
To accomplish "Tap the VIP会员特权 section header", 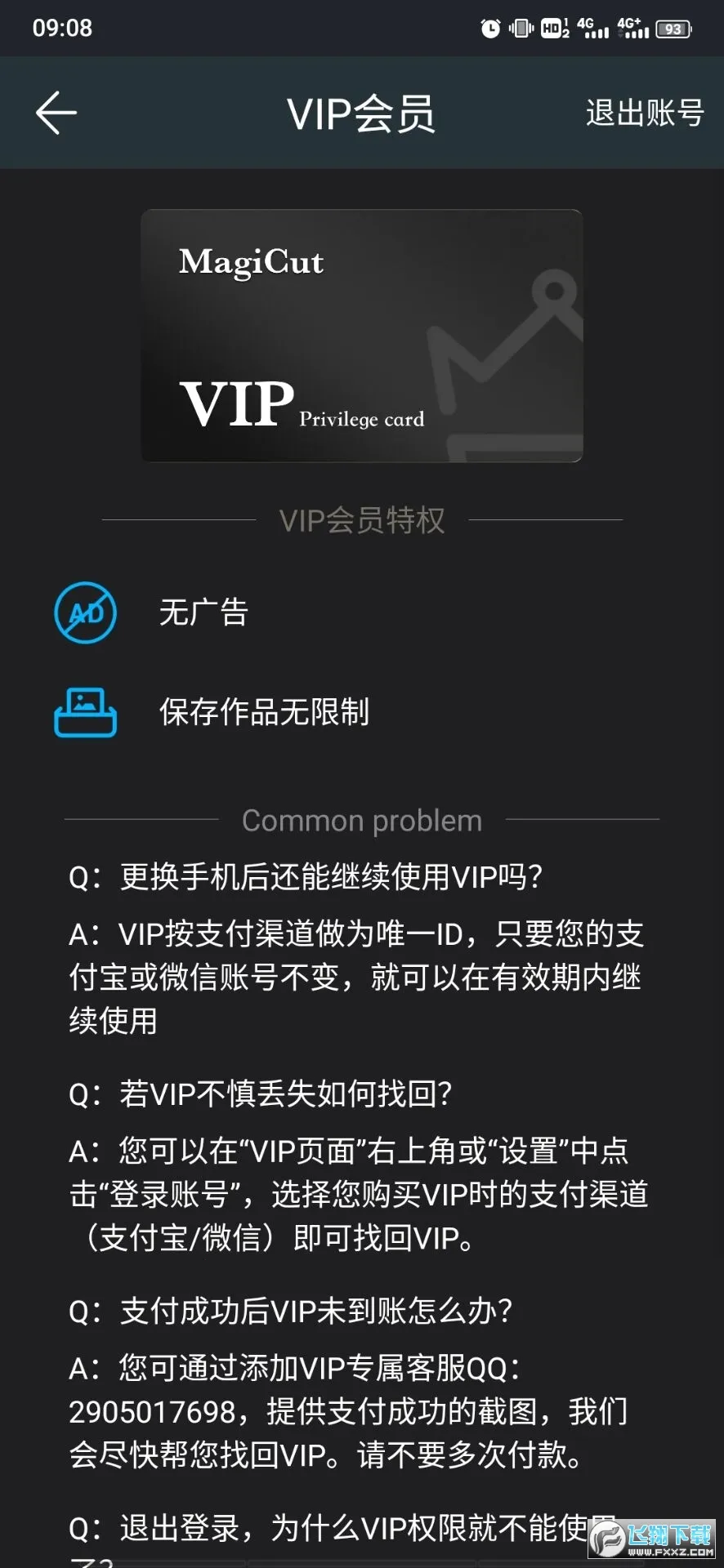I will point(361,520).
